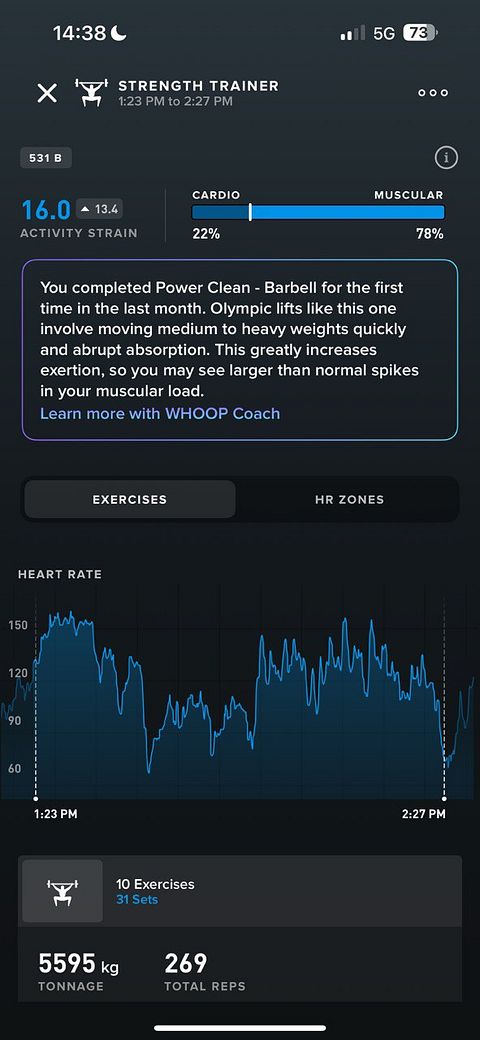Screen dimensions: 480x1040
Task: Open Learn more with WHOOP Coach link
Action: click(x=160, y=414)
